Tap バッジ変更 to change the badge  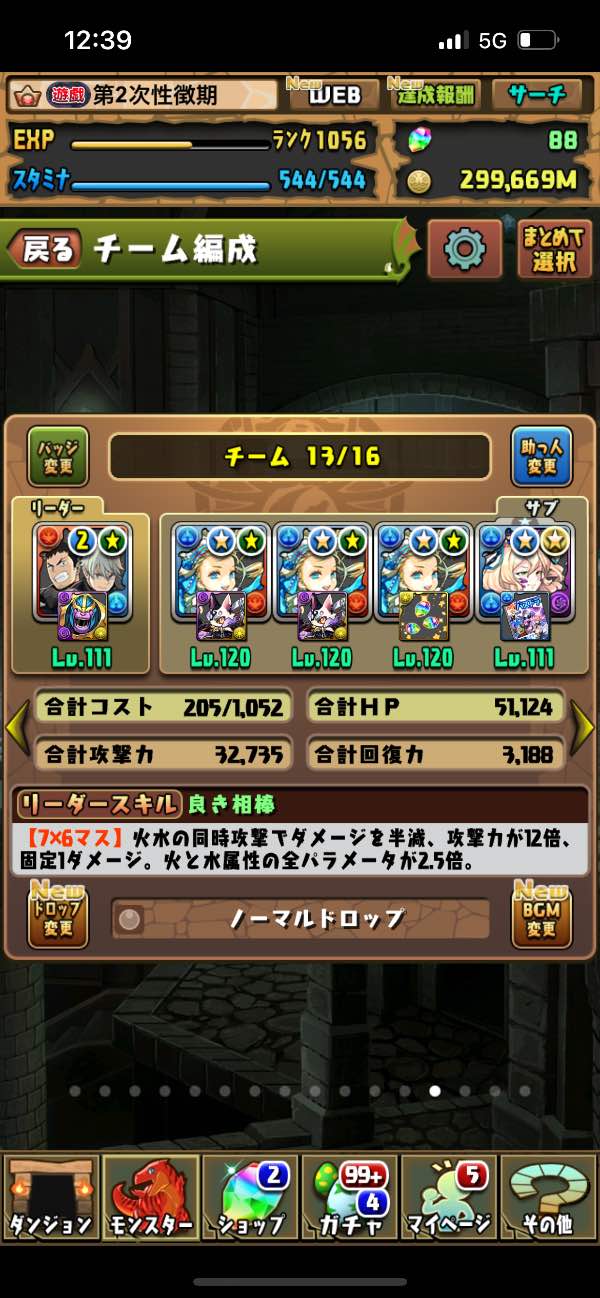click(57, 457)
